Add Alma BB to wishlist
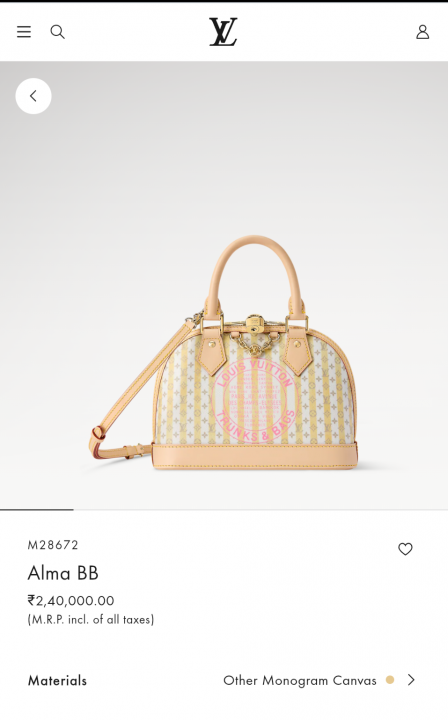 (405, 549)
